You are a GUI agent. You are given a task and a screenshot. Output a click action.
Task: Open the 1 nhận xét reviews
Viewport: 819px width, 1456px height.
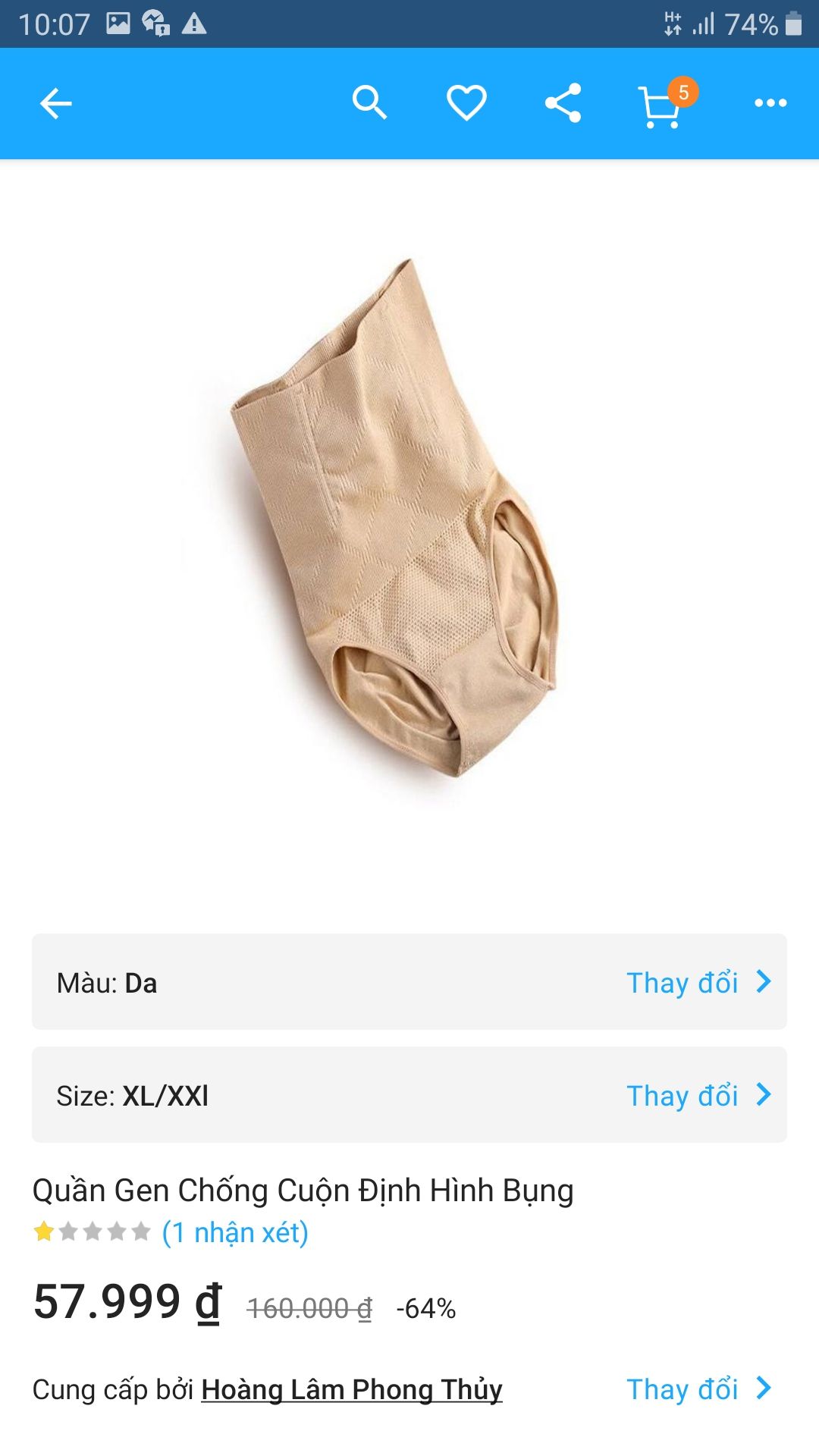[235, 1232]
